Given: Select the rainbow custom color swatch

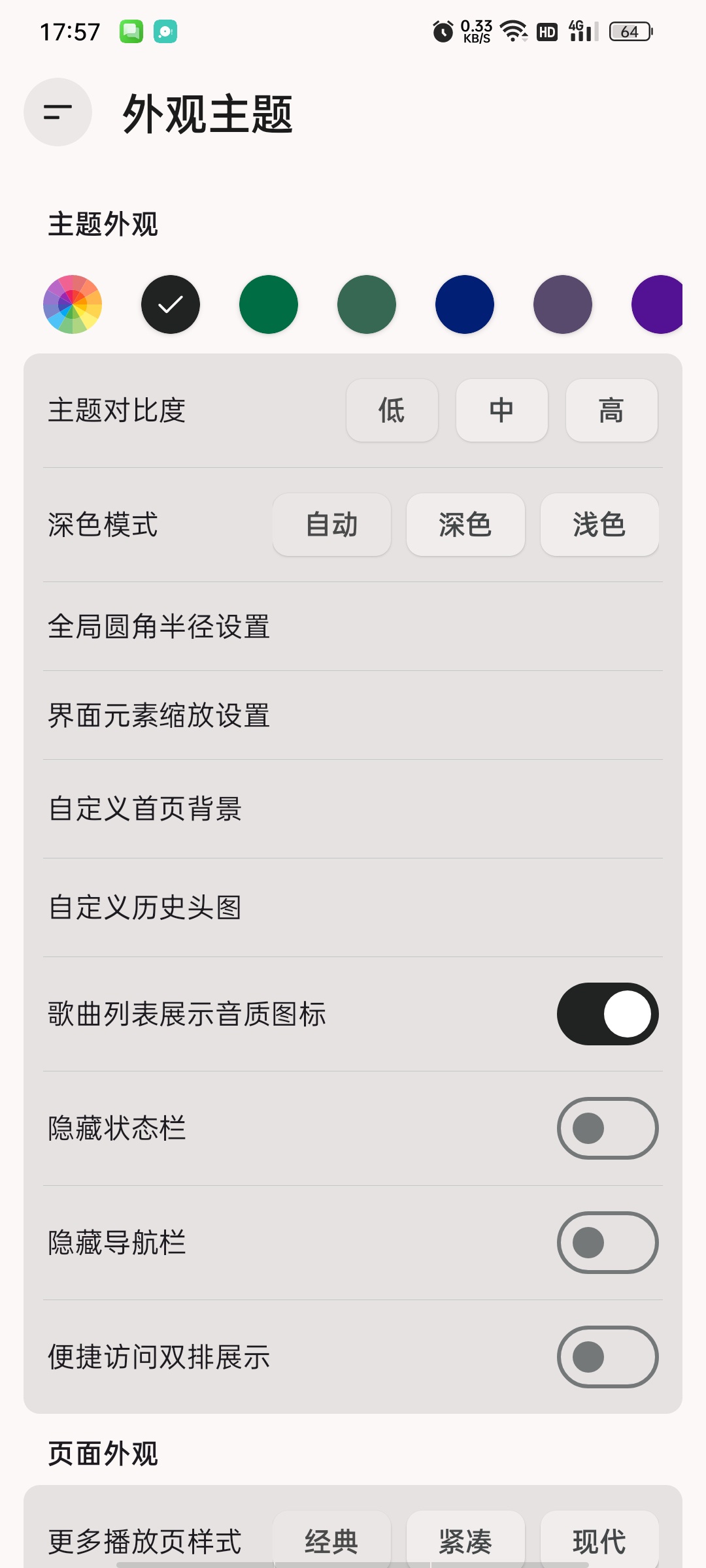Looking at the screenshot, I should [x=73, y=304].
